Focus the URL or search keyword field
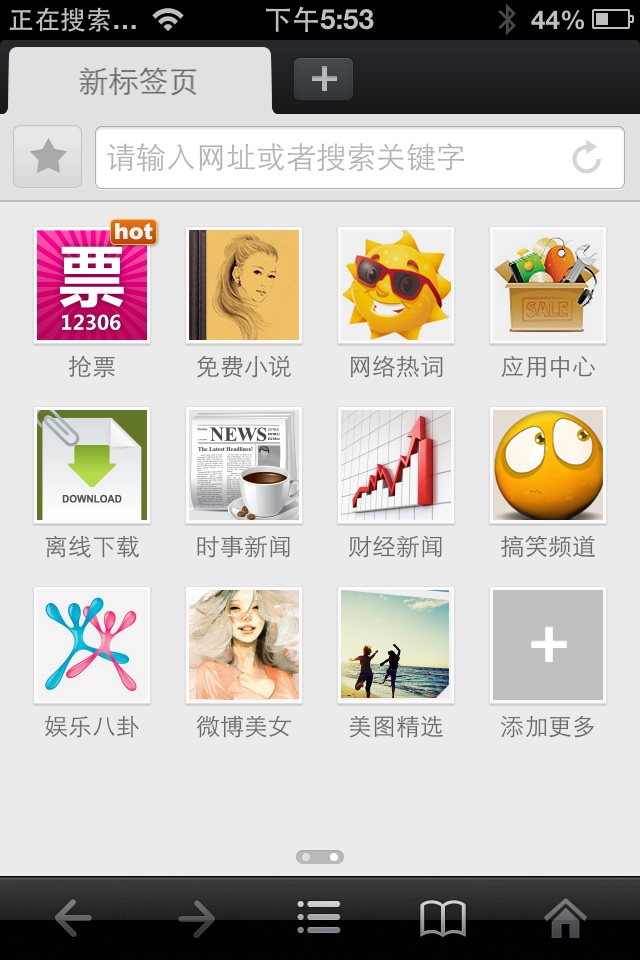This screenshot has height=960, width=640. [330, 157]
